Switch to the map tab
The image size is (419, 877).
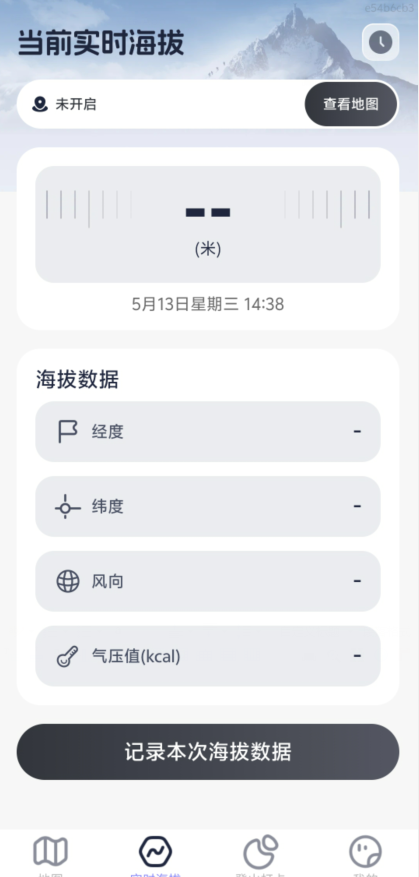click(x=50, y=855)
